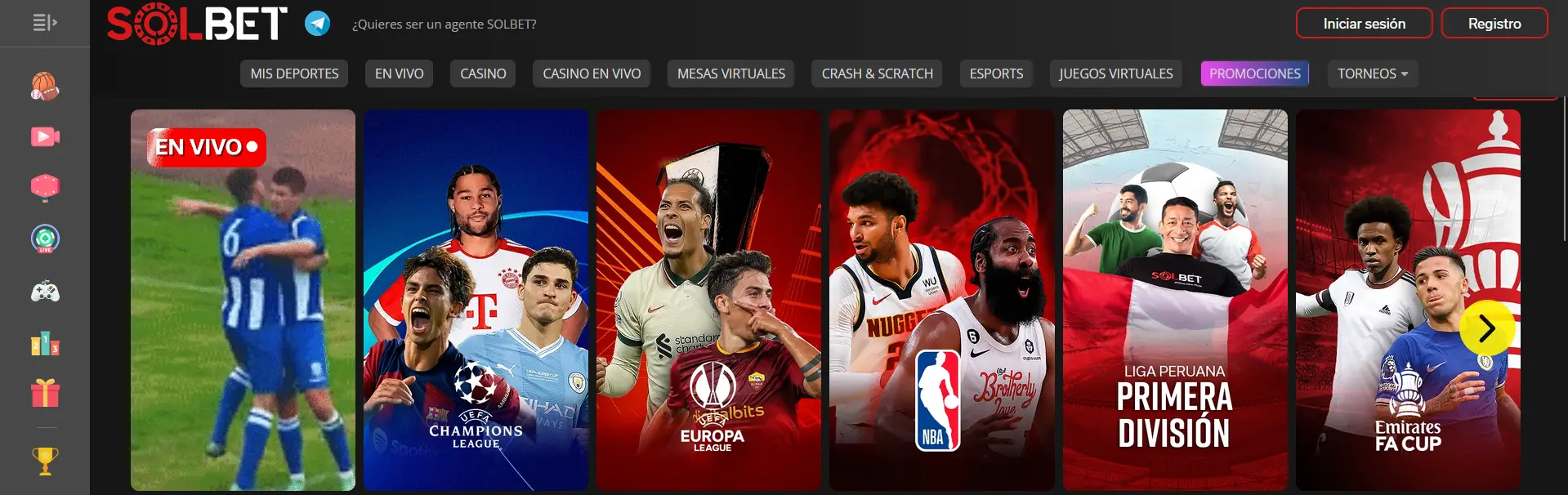Switch to MIS DEPORTES tab
This screenshot has height=495, width=1568.
[x=294, y=74]
